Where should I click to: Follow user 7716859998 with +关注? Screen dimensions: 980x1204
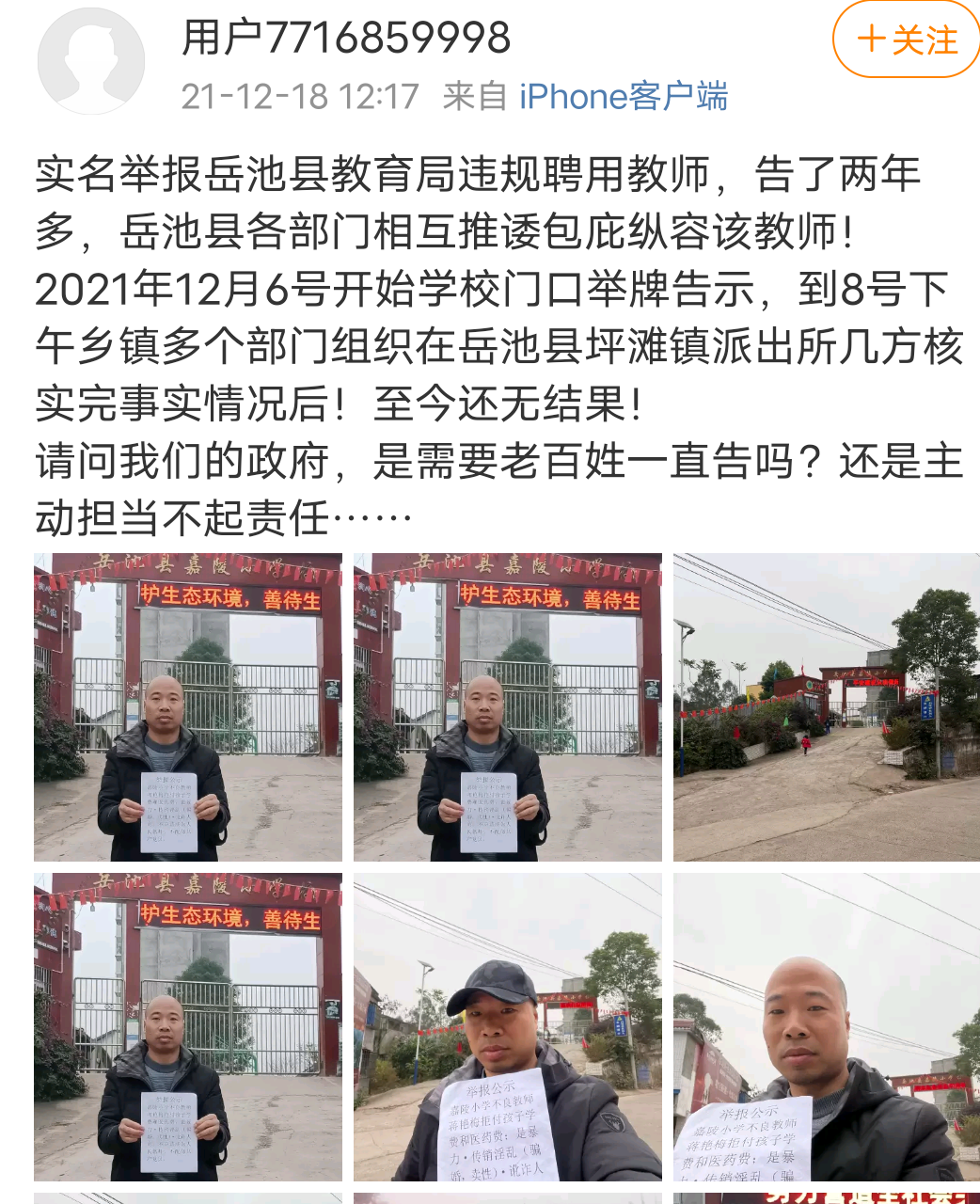click(906, 40)
